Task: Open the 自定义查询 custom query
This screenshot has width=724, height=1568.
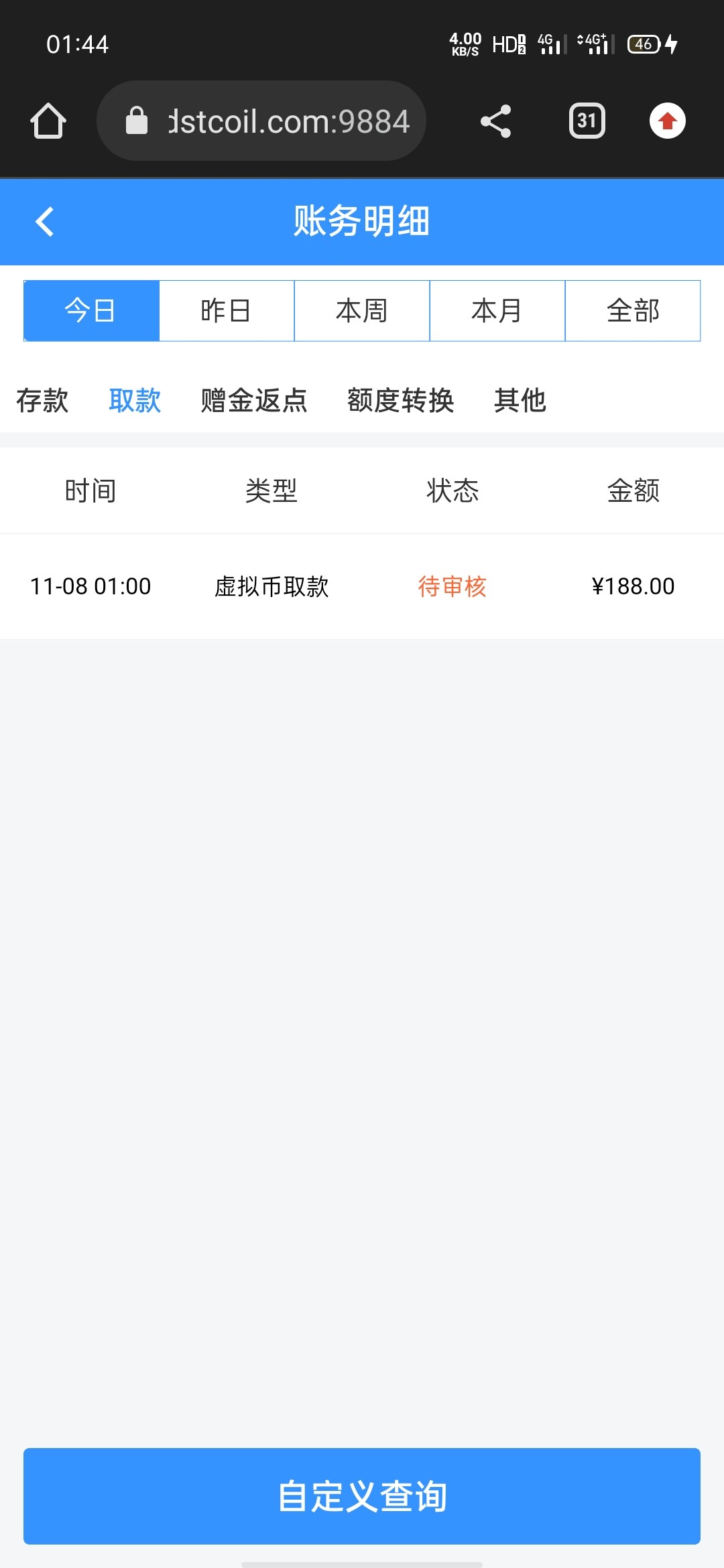Action: (x=362, y=1496)
